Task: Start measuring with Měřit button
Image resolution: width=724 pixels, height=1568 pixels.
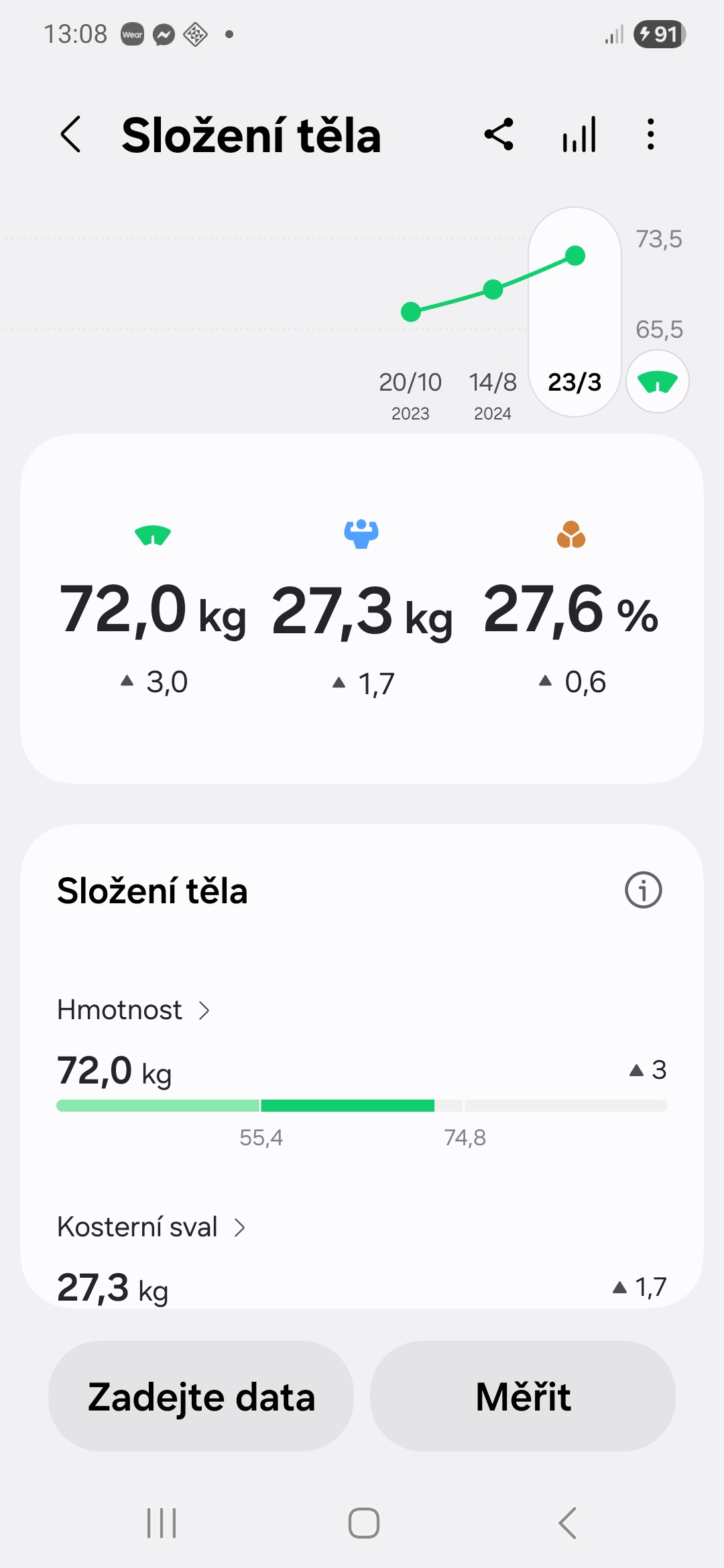Action: click(523, 1396)
